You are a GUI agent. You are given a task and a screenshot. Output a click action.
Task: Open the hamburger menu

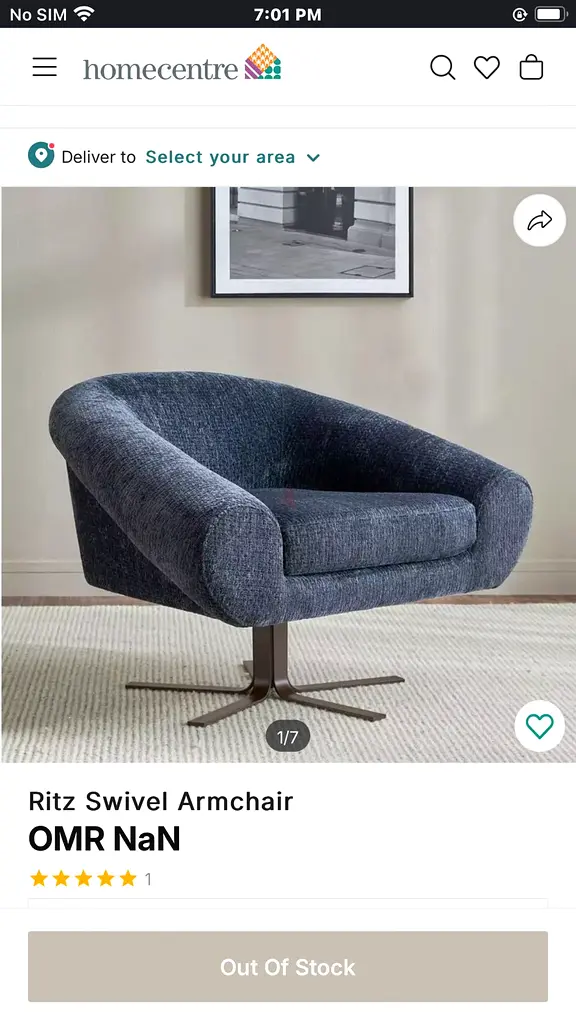[44, 67]
